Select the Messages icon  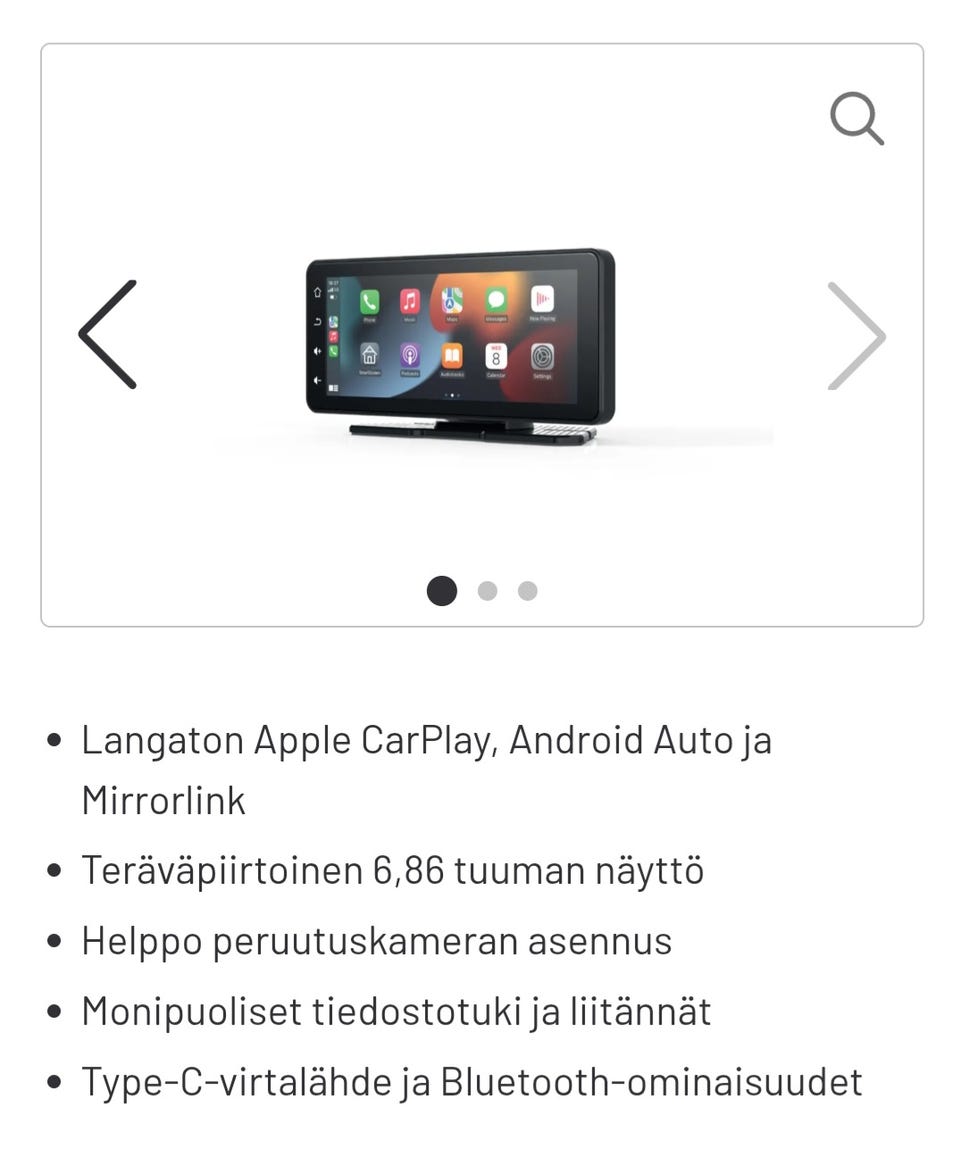tap(495, 300)
